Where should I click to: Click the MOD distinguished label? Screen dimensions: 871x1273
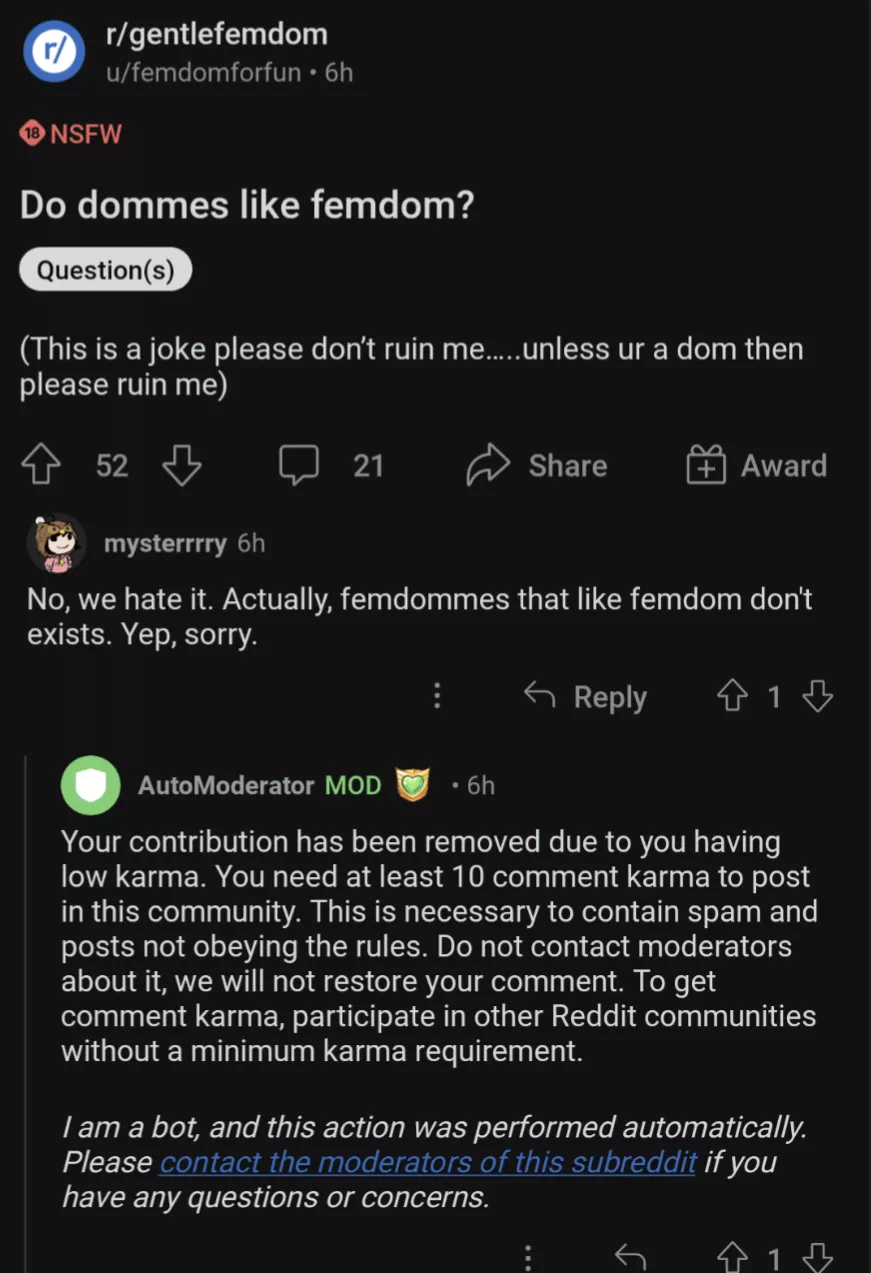point(352,785)
